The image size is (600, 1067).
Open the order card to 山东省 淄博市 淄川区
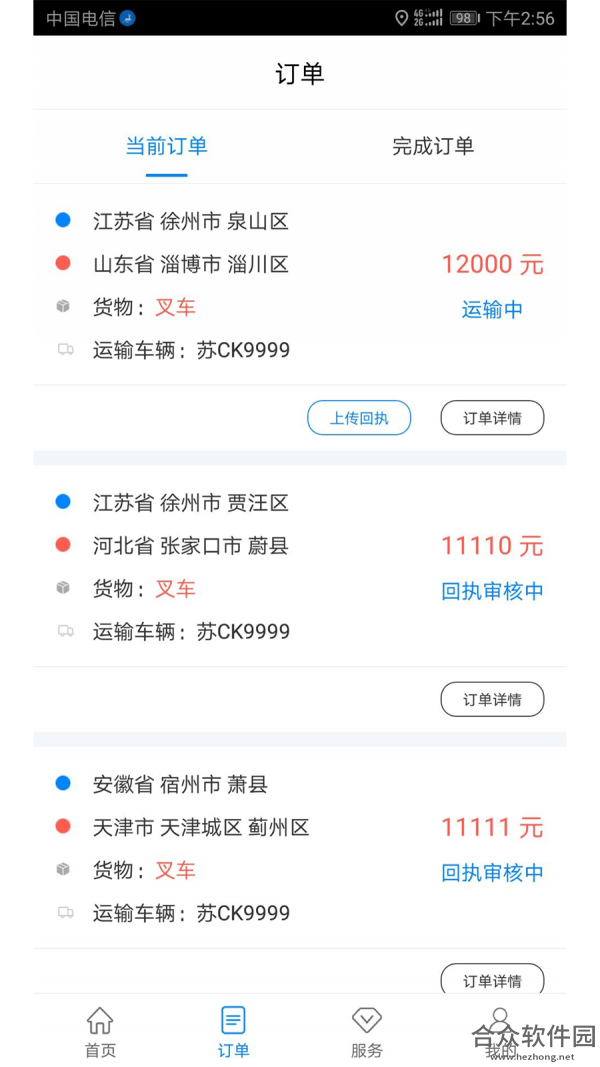[x=300, y=284]
